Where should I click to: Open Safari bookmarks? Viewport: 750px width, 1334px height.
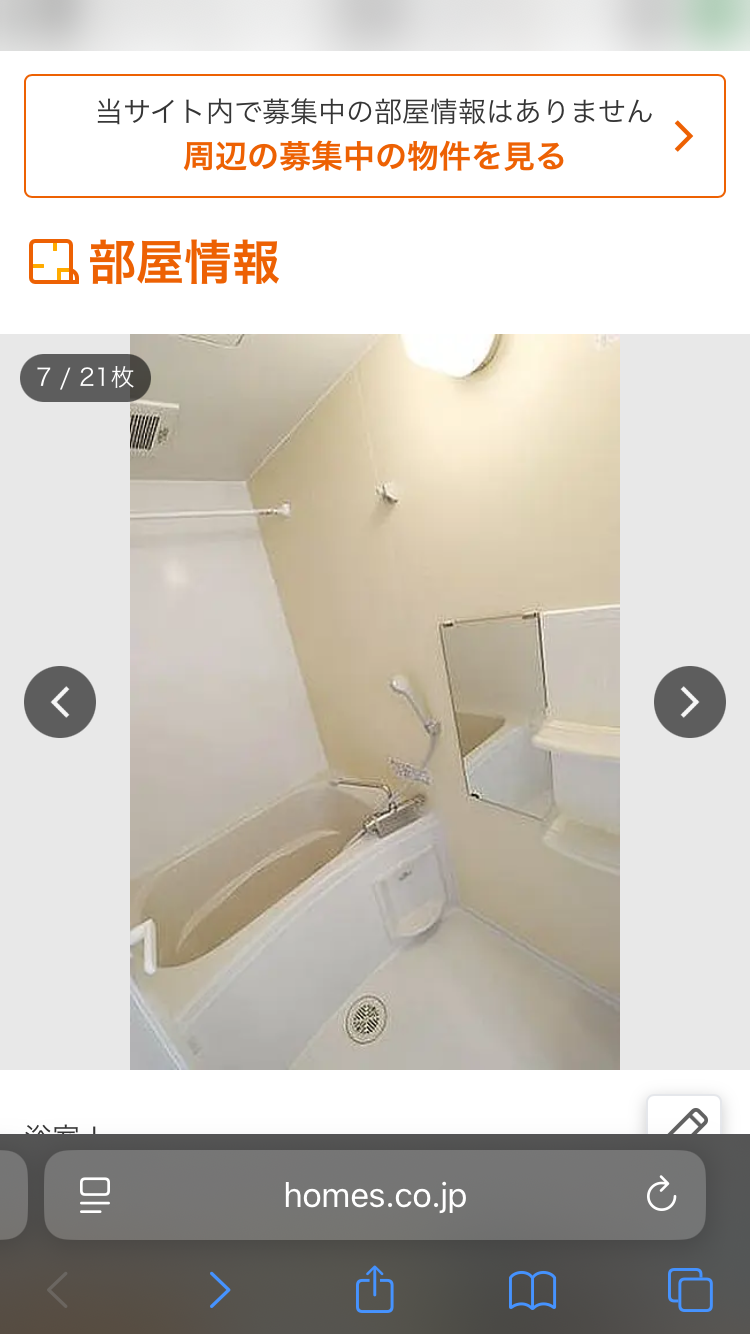pos(532,1290)
